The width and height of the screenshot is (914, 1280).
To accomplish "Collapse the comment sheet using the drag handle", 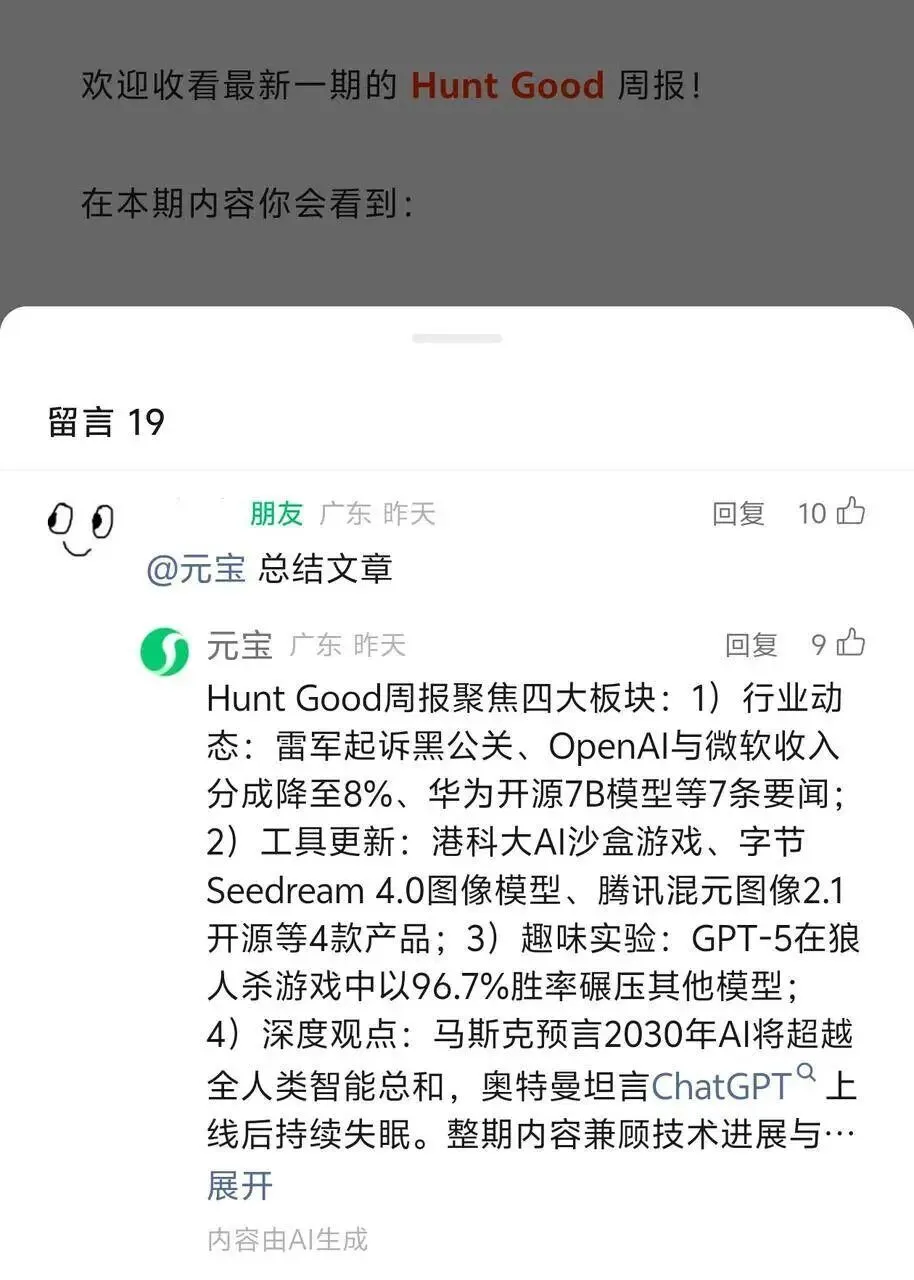I will tap(457, 337).
